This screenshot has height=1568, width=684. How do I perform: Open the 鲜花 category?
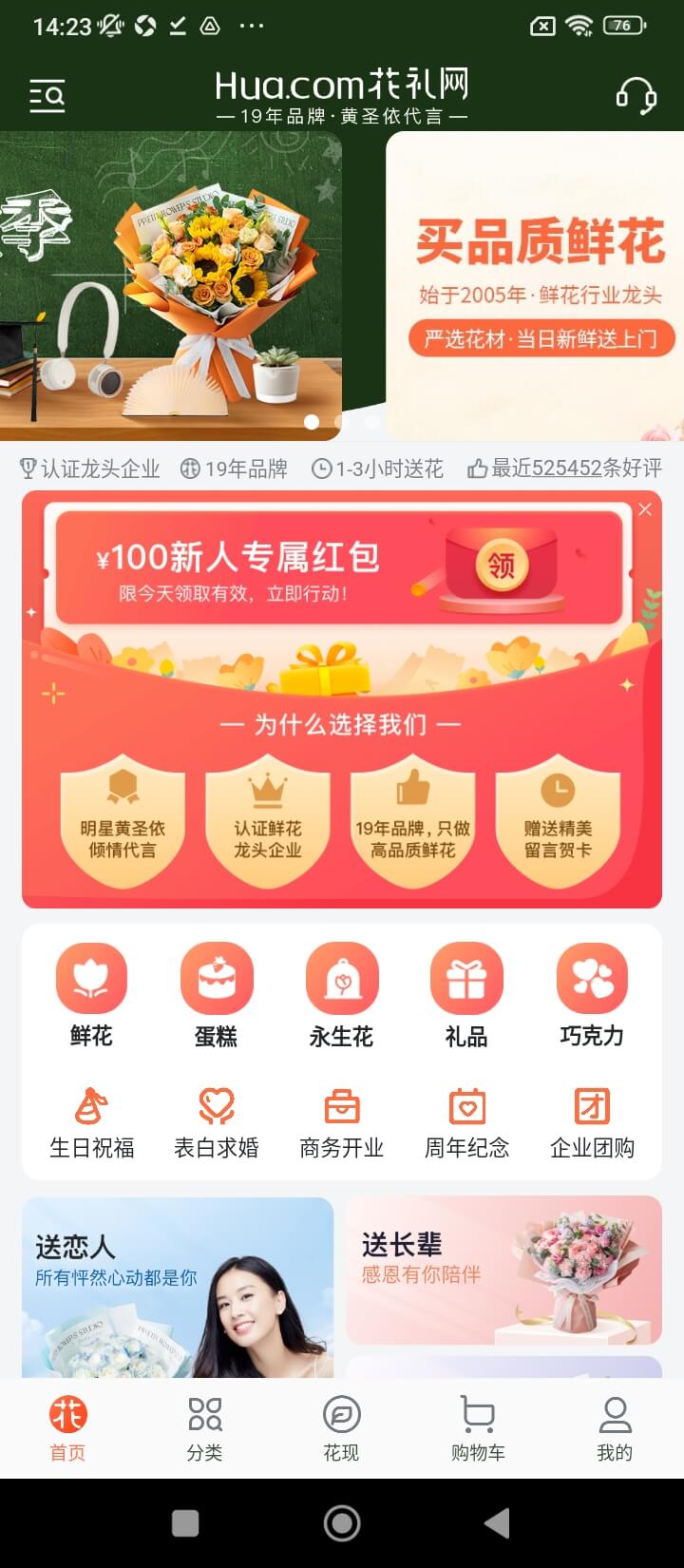pyautogui.click(x=91, y=995)
